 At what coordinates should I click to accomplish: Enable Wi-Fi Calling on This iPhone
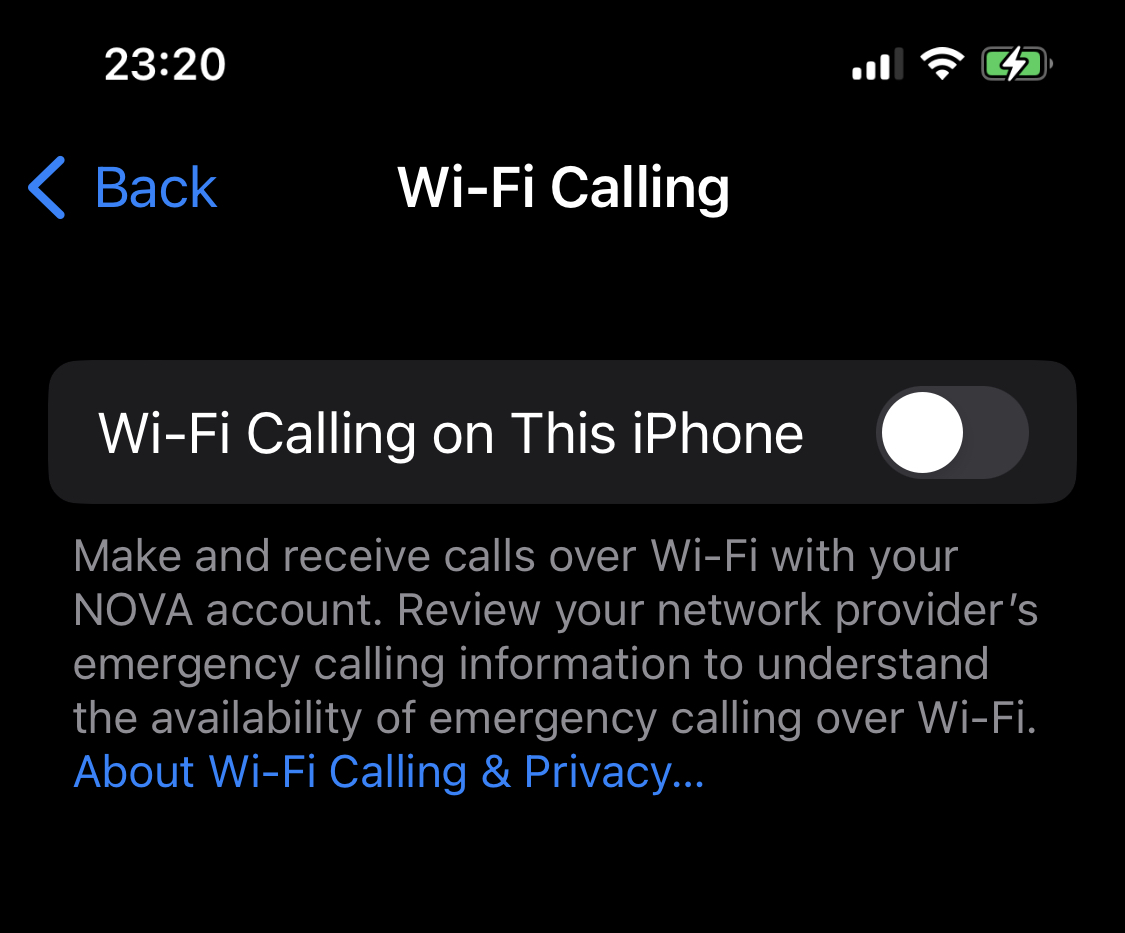coord(951,433)
